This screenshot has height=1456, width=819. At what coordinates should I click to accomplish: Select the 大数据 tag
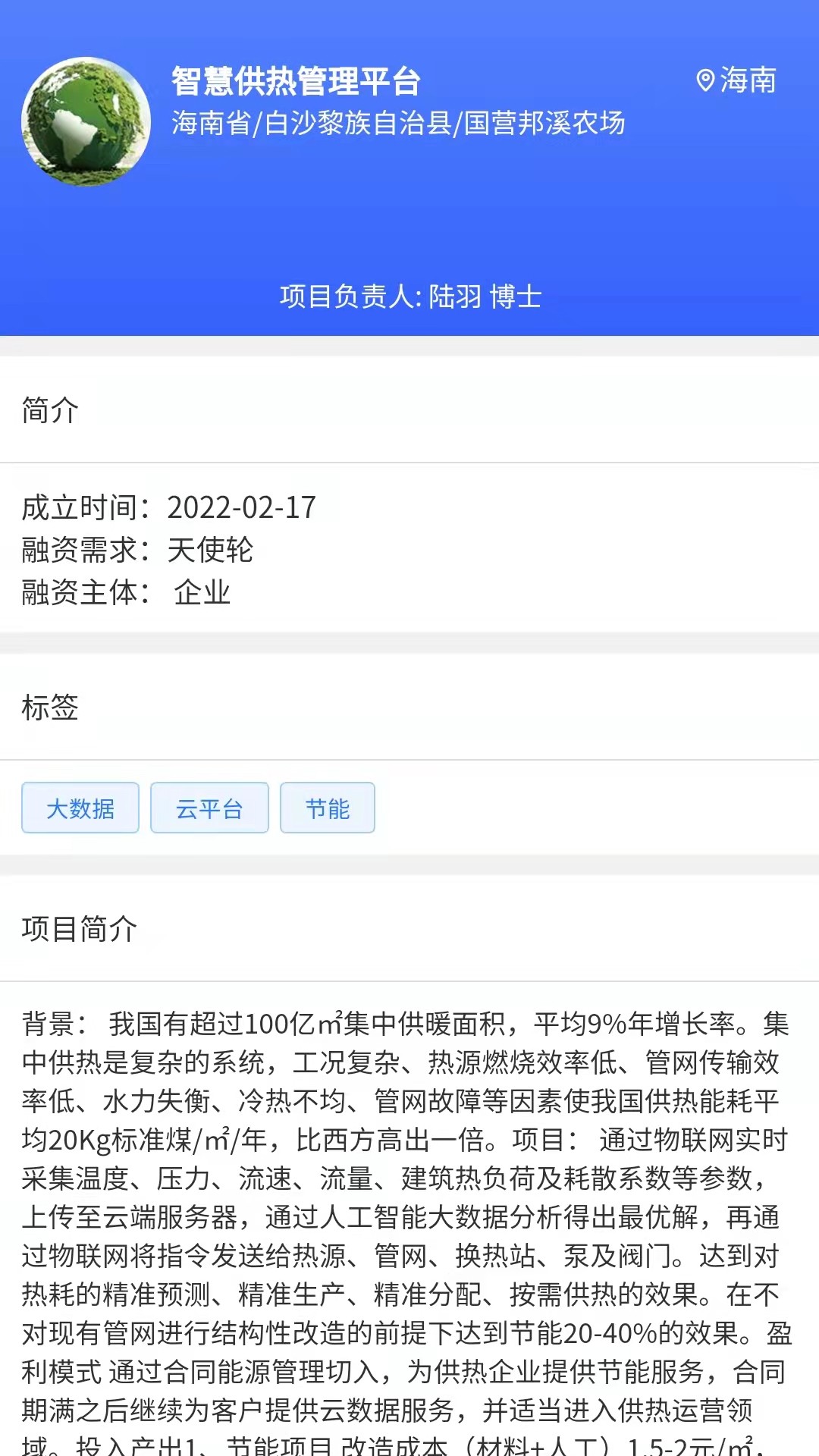click(x=80, y=808)
